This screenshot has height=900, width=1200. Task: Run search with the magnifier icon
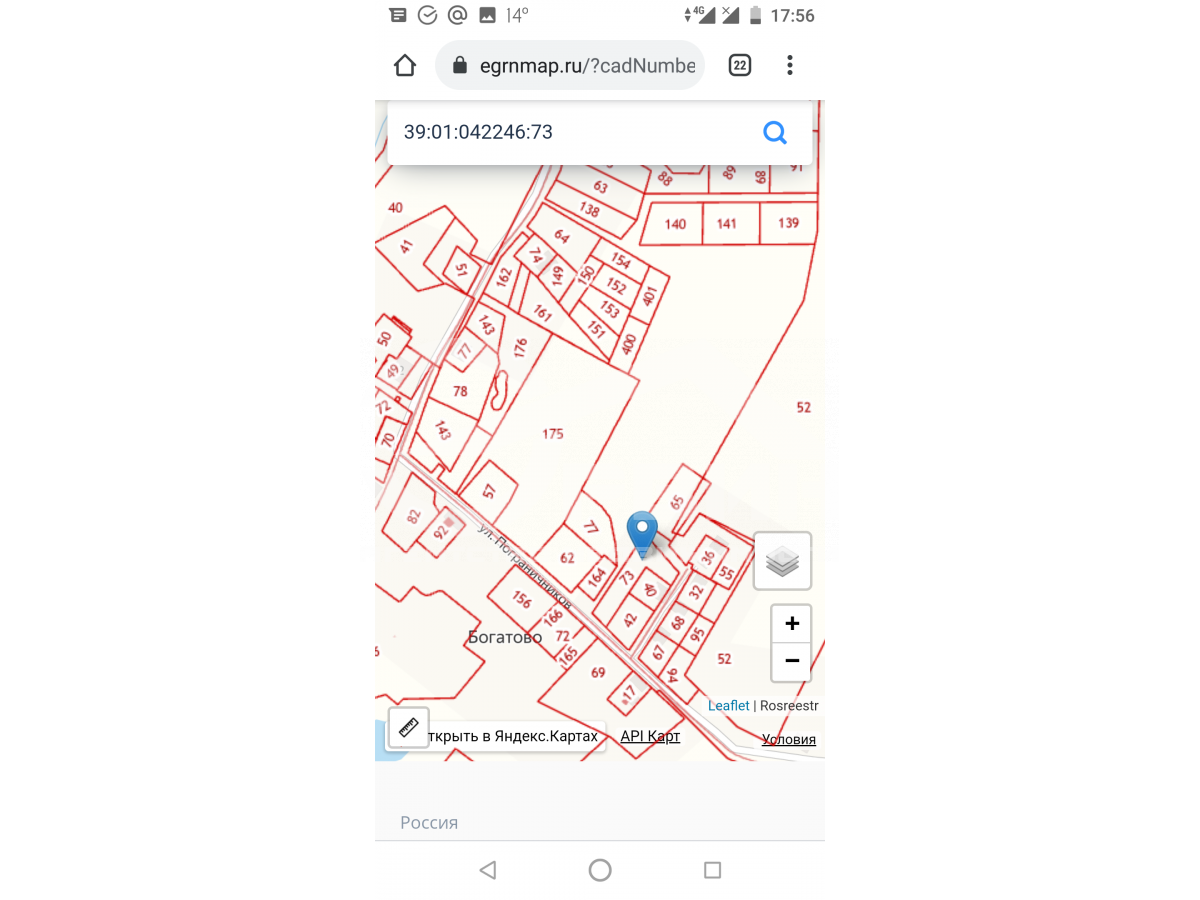[775, 132]
